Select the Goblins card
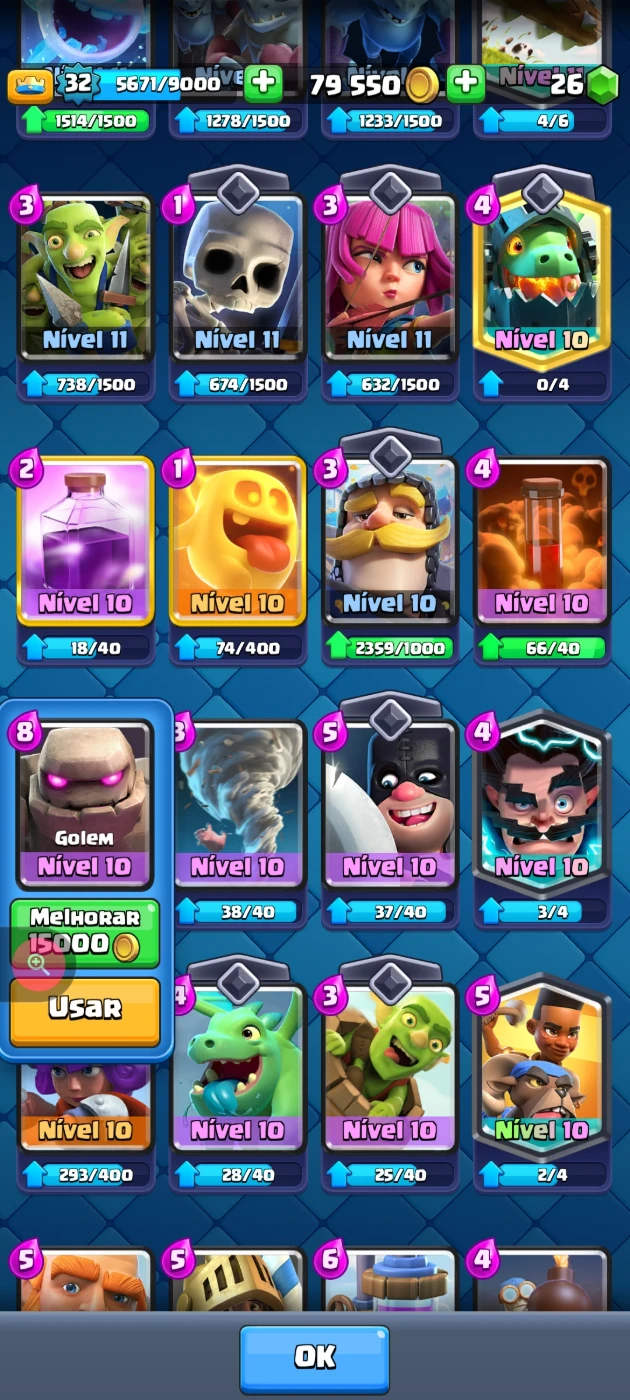This screenshot has height=1400, width=630. (x=85, y=280)
